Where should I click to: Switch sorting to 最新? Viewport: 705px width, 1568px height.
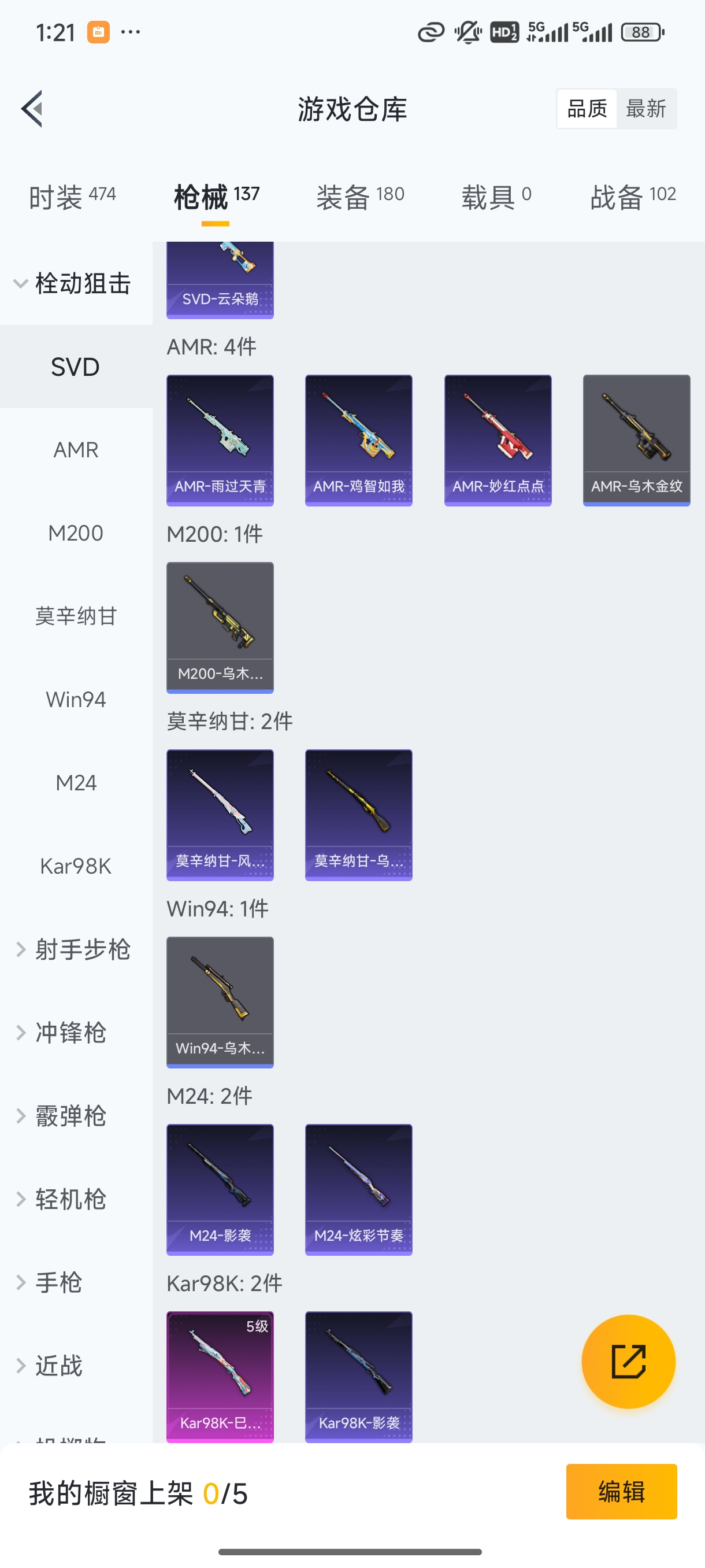(x=647, y=108)
